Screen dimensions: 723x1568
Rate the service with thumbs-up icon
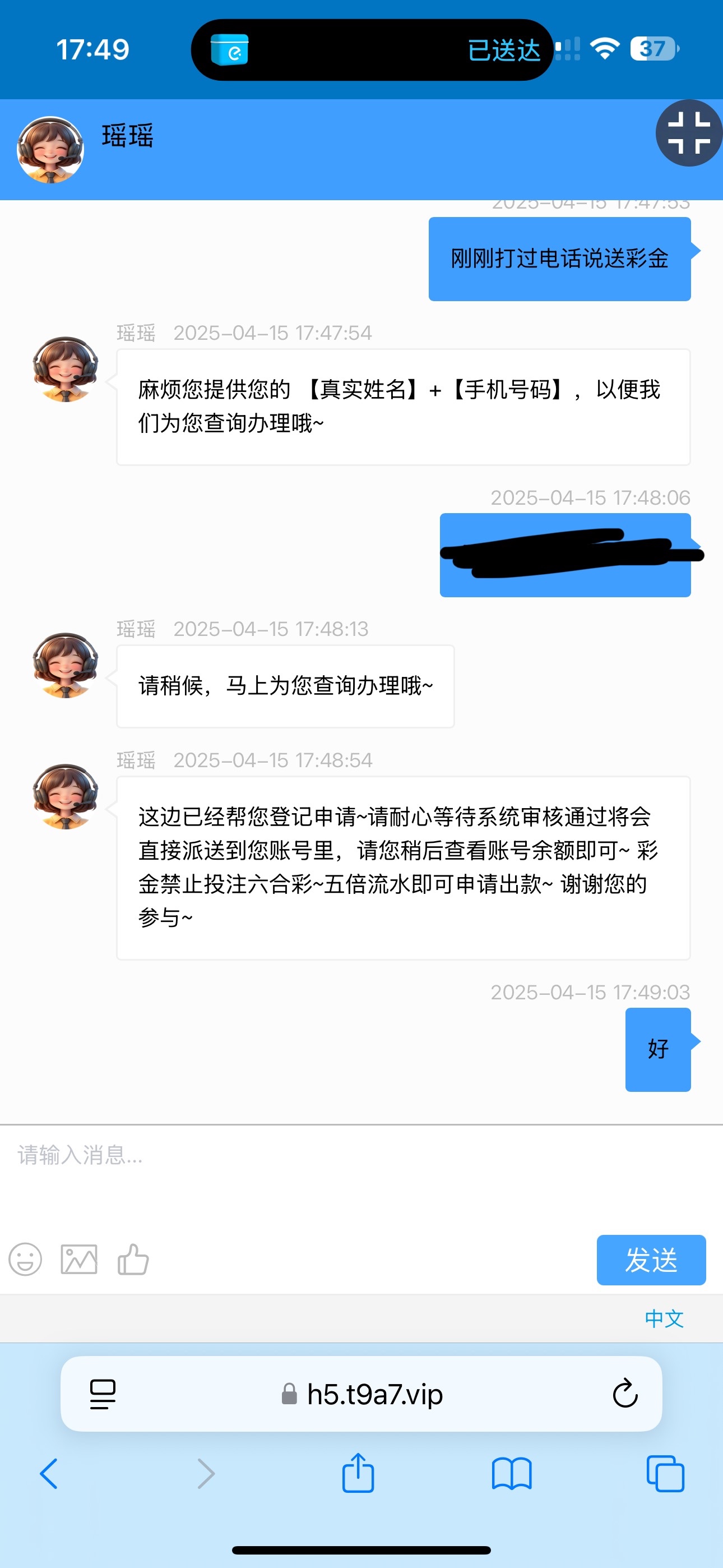133,1259
